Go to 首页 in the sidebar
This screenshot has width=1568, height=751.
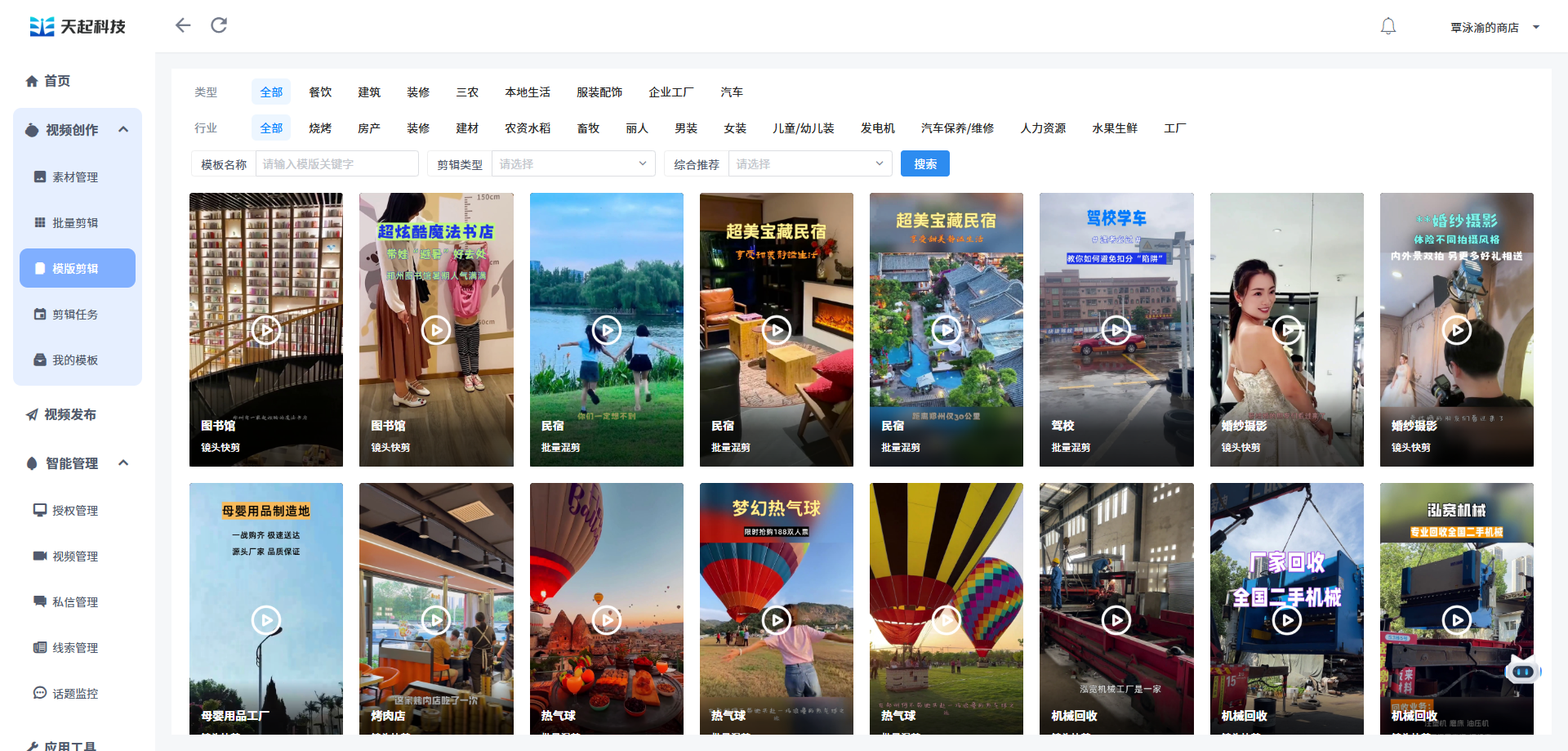tap(56, 81)
